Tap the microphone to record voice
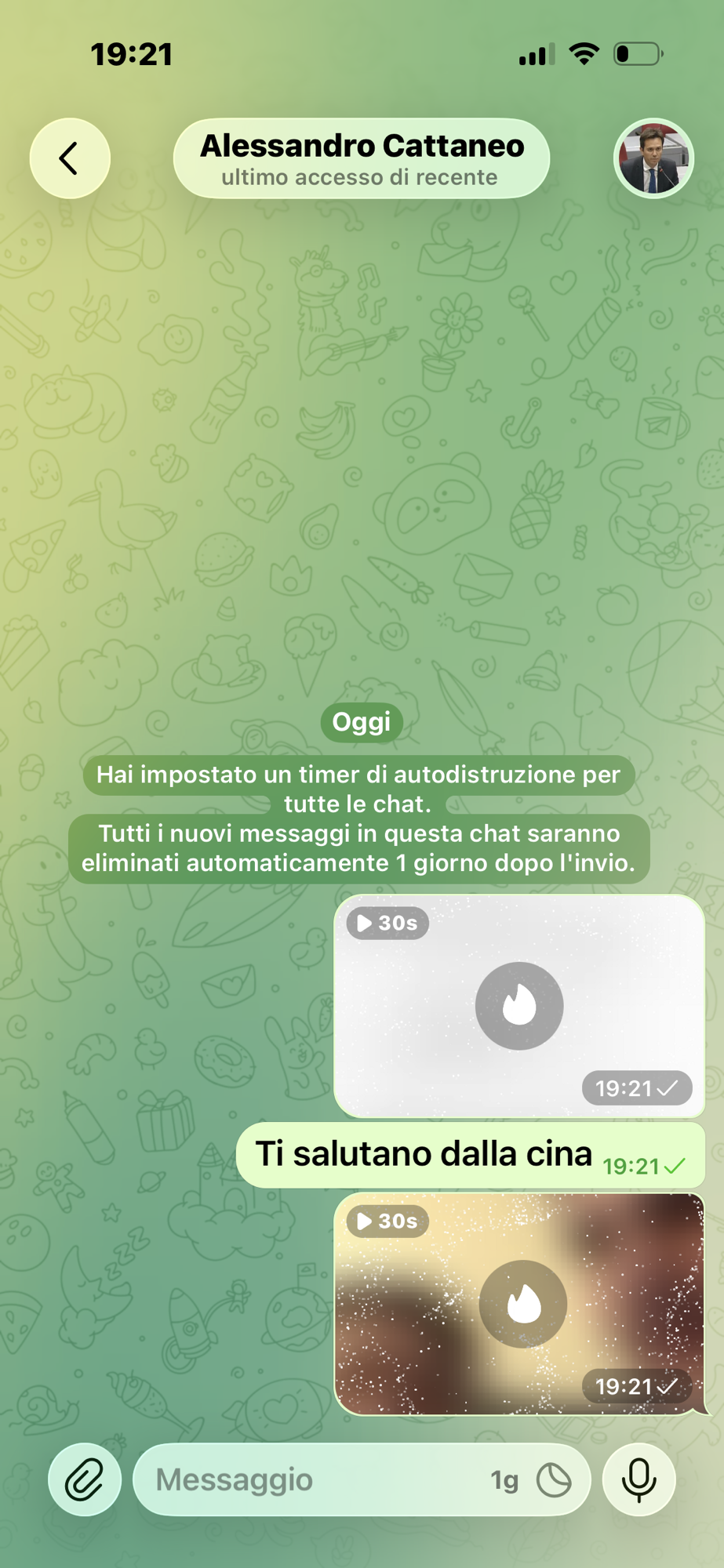724x1568 pixels. [639, 1479]
